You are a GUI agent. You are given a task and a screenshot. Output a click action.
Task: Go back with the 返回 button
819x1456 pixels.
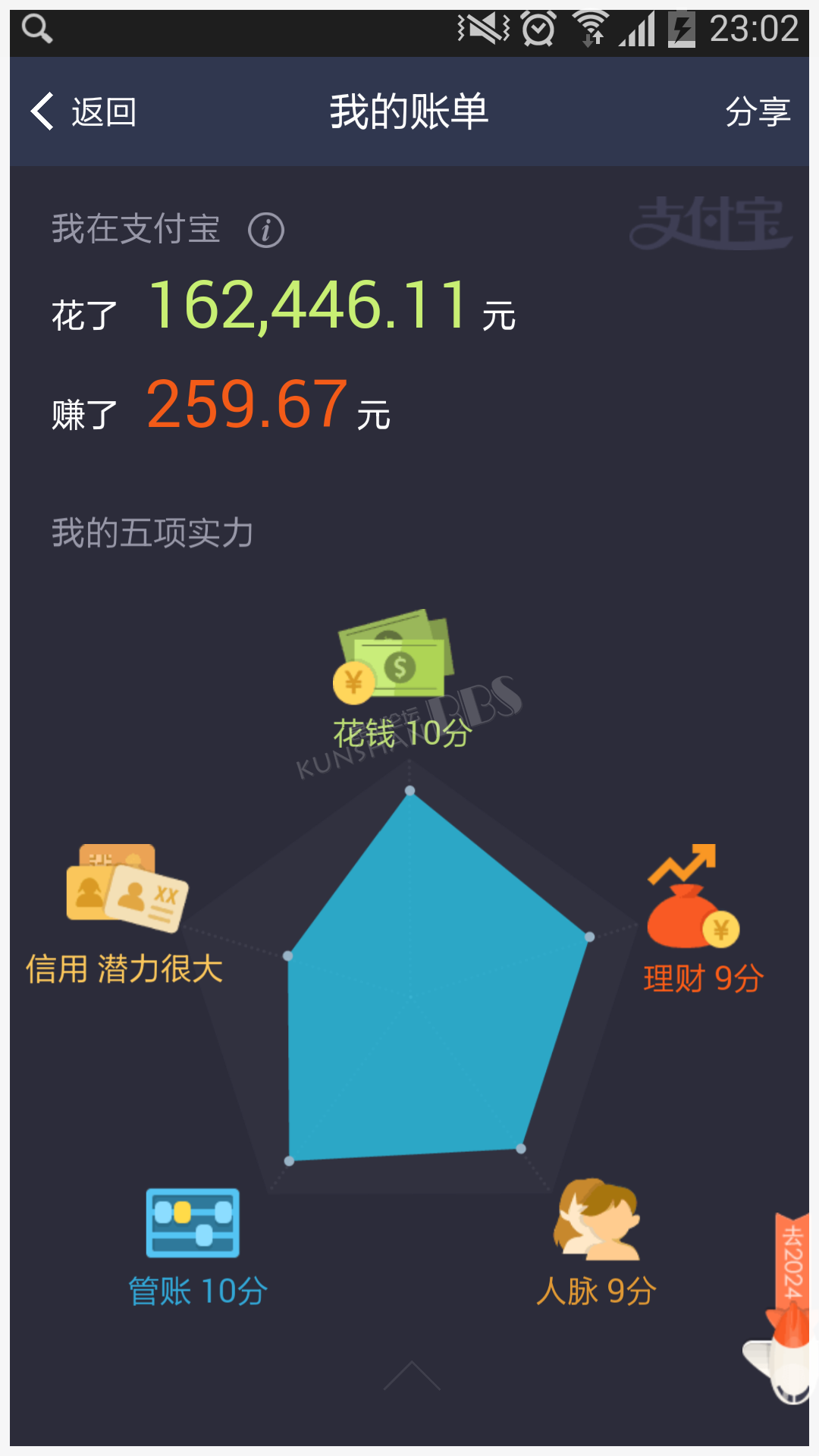point(83,112)
